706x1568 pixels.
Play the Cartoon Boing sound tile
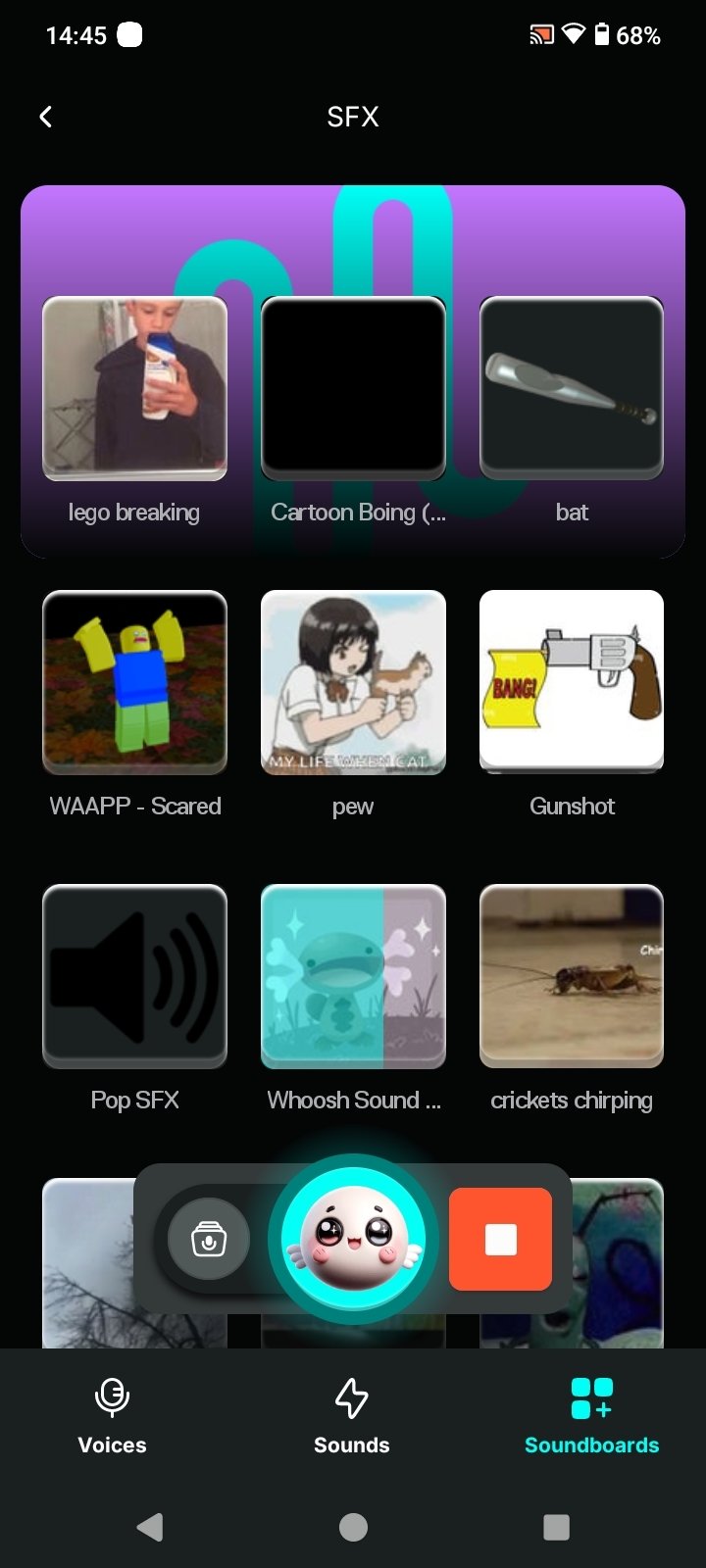click(x=353, y=388)
